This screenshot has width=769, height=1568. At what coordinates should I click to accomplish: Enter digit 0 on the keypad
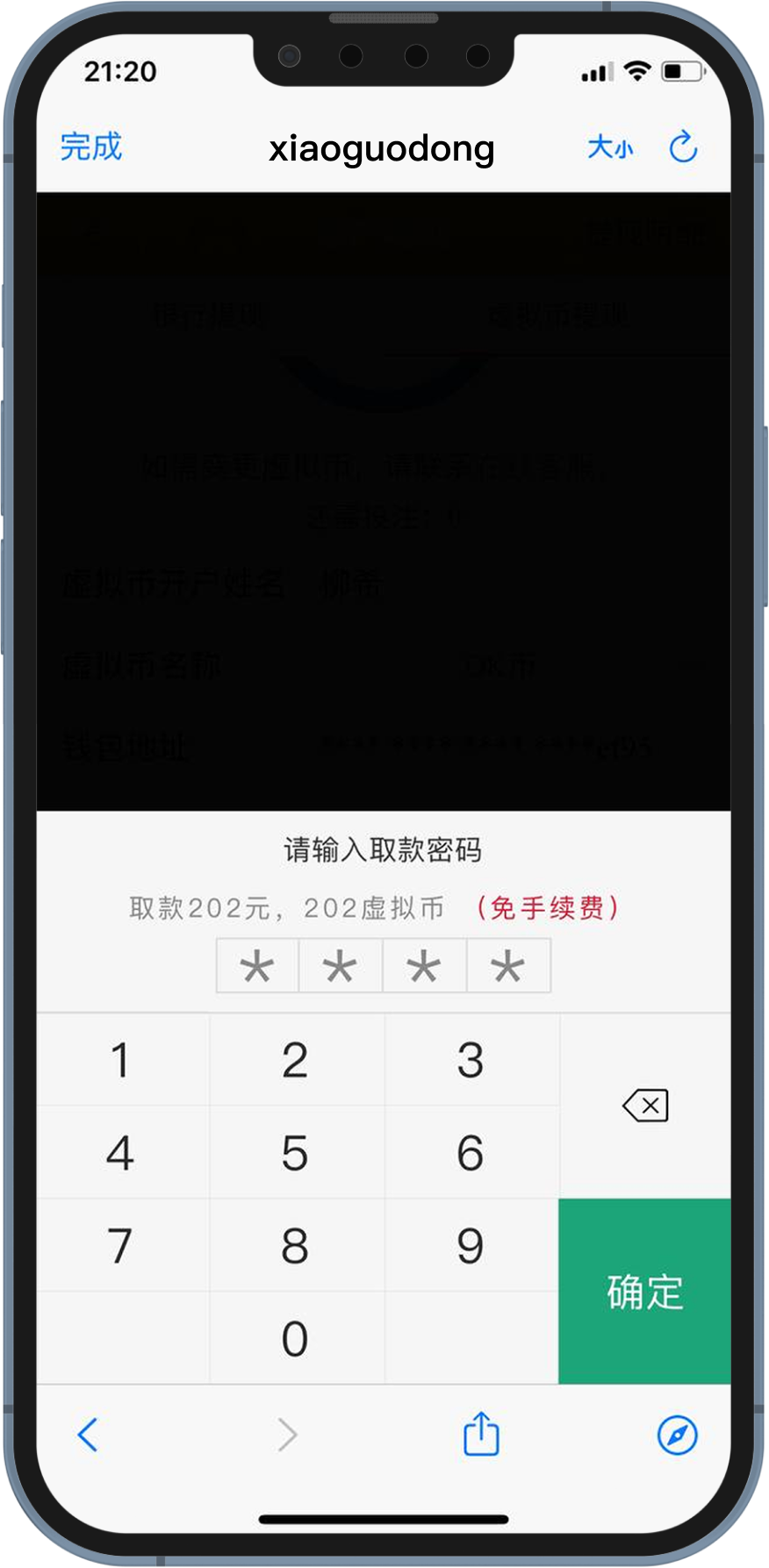tap(296, 1339)
